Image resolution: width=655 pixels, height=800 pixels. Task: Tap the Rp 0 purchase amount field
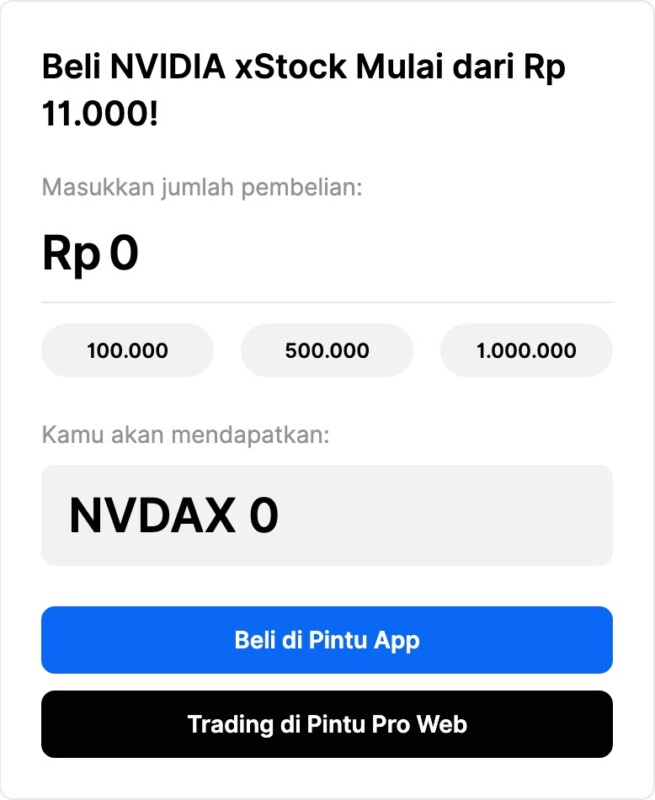[326, 254]
